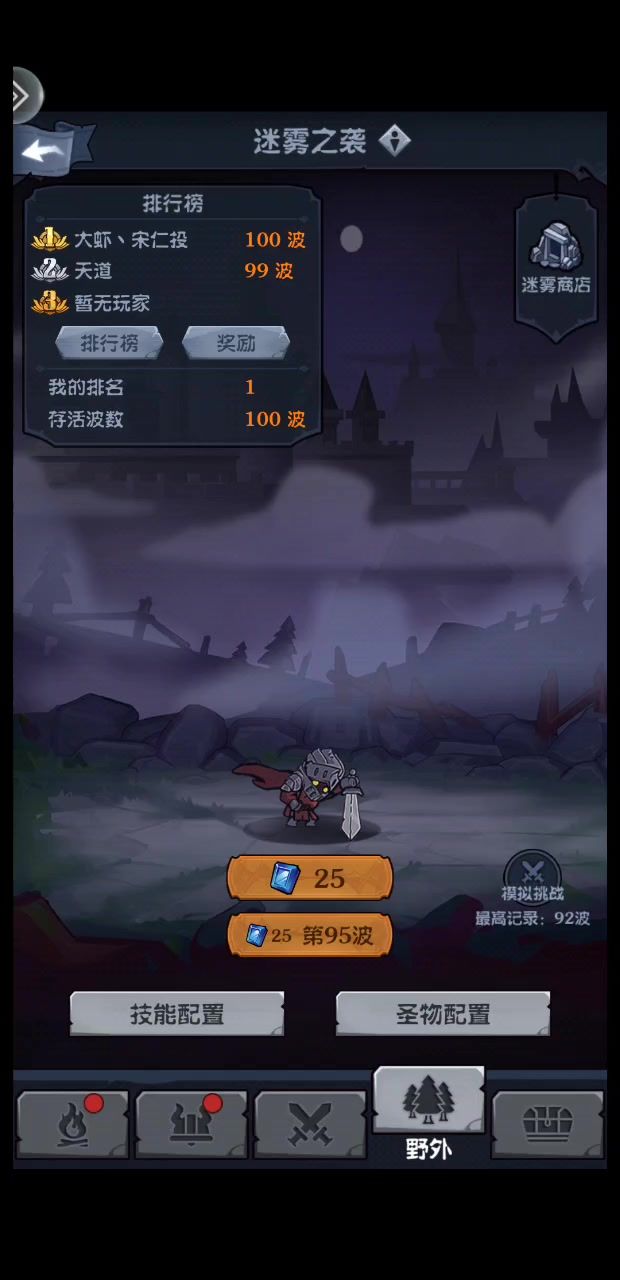View the full 排行榜 leaderboard

click(110, 343)
